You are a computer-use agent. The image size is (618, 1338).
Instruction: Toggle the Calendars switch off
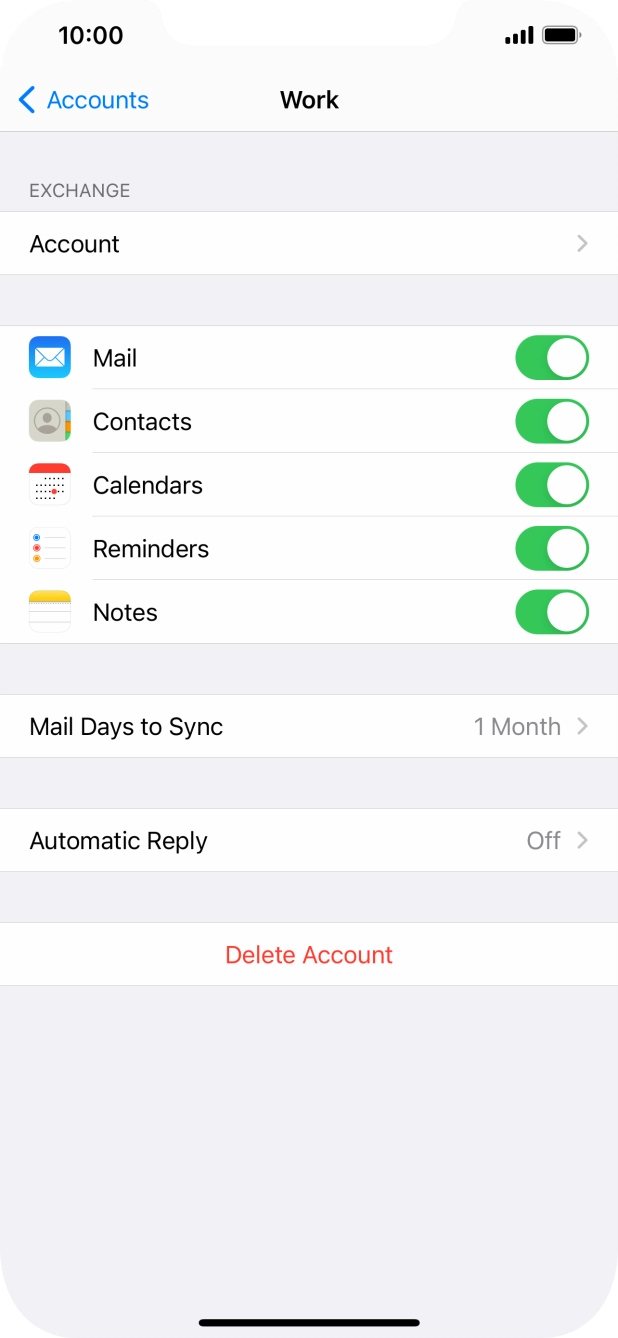pyautogui.click(x=551, y=485)
